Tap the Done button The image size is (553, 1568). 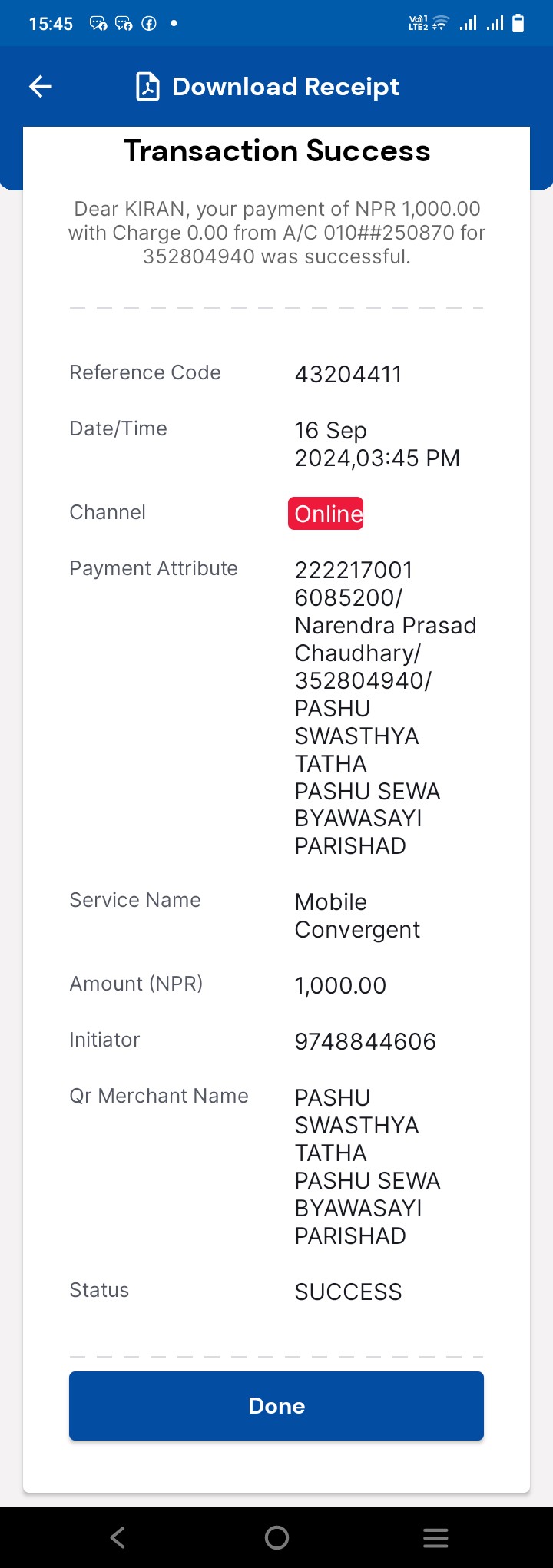(x=276, y=1406)
